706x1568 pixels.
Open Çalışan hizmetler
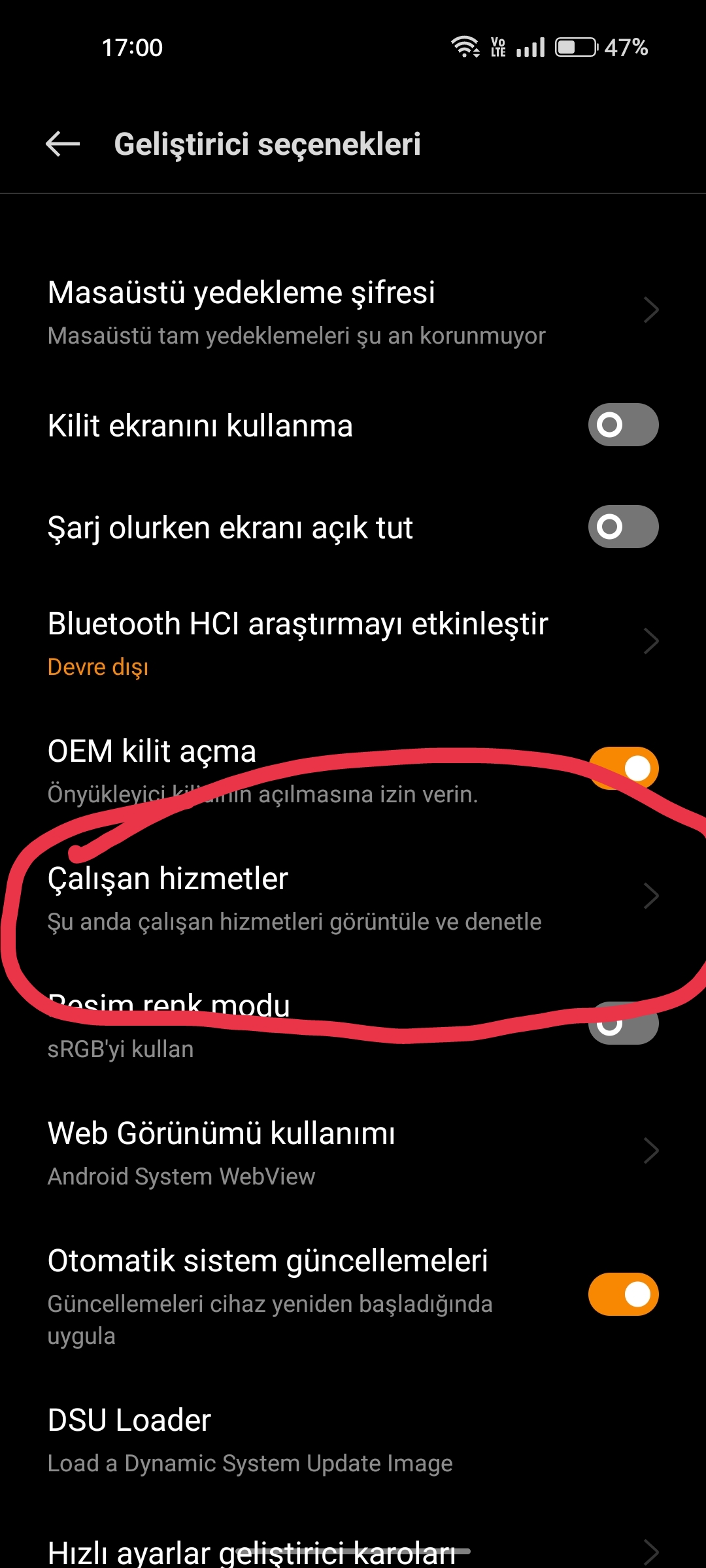click(x=353, y=897)
